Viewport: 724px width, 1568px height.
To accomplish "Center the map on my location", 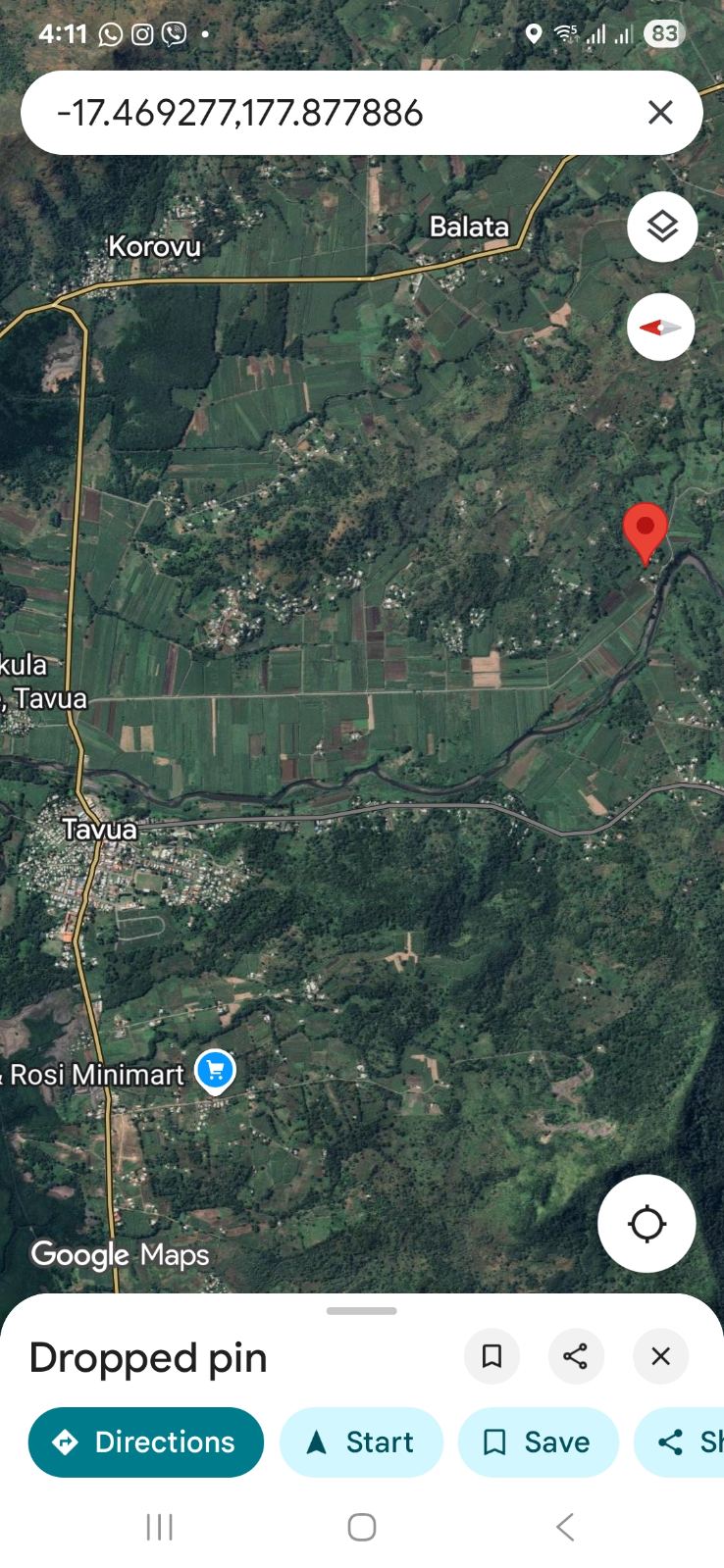I will click(646, 1223).
